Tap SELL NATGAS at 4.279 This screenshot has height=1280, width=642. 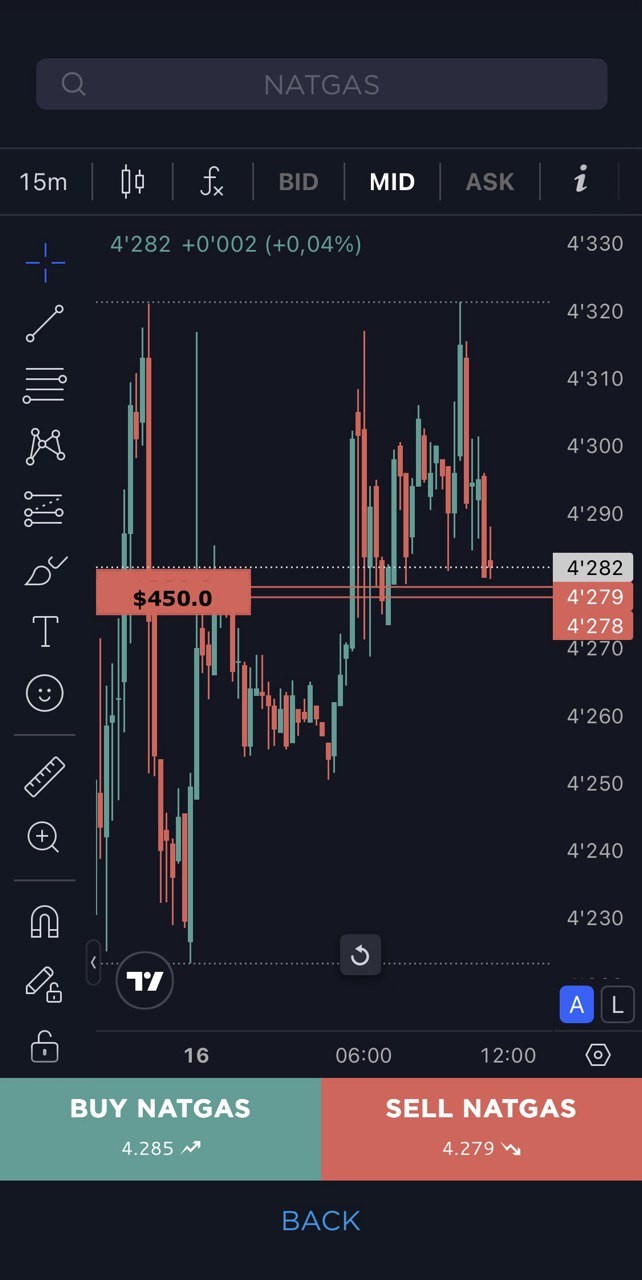[481, 1128]
